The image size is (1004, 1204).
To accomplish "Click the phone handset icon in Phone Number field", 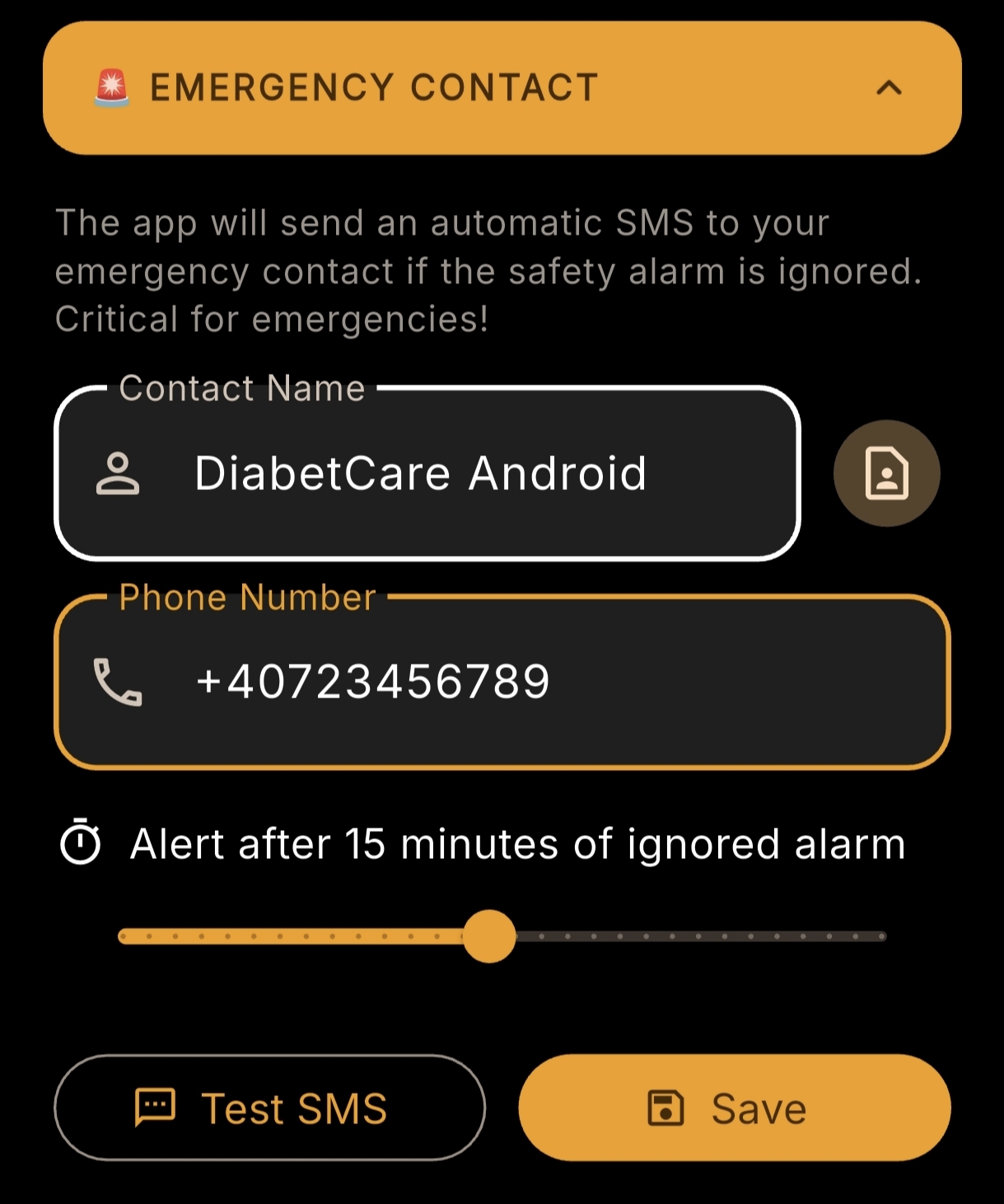I will [118, 681].
